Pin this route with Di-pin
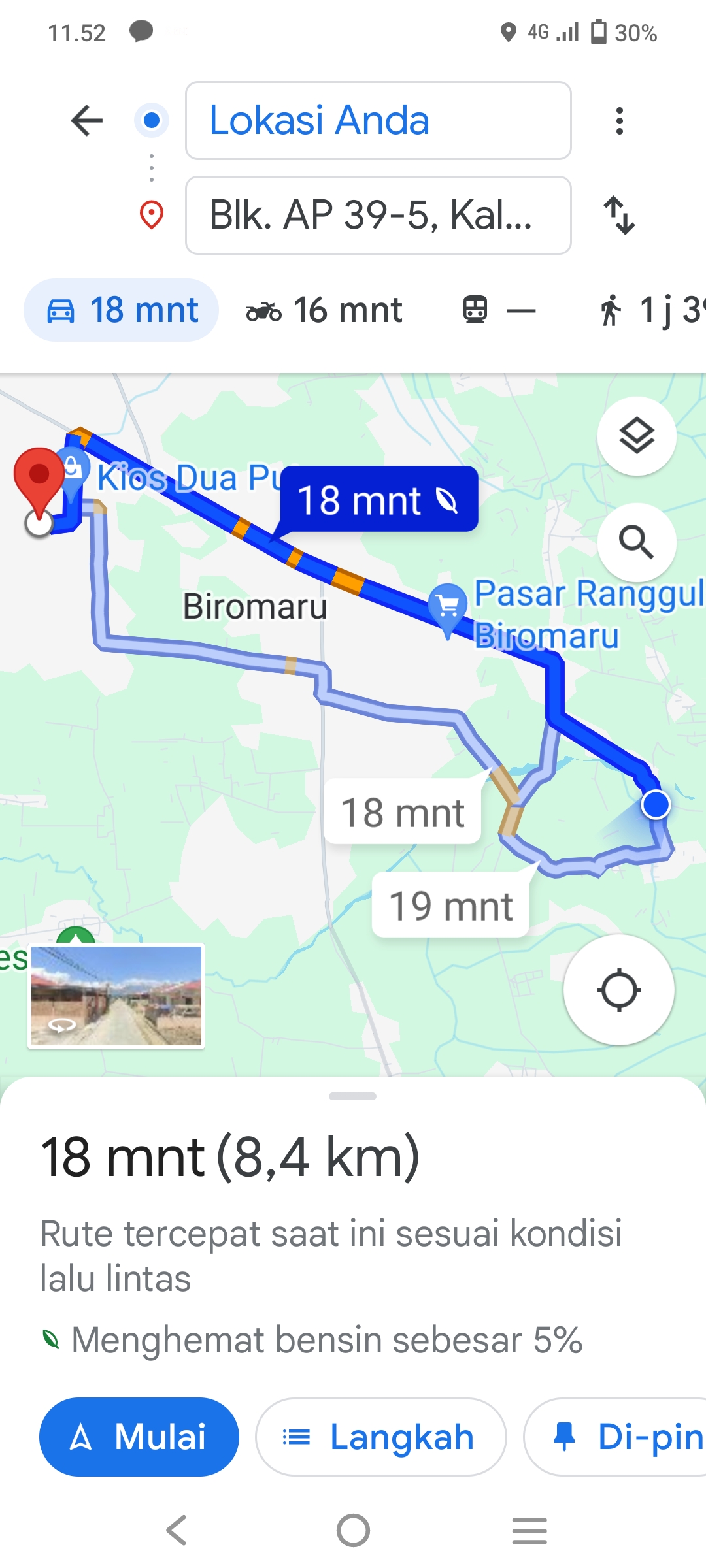 [x=615, y=1437]
